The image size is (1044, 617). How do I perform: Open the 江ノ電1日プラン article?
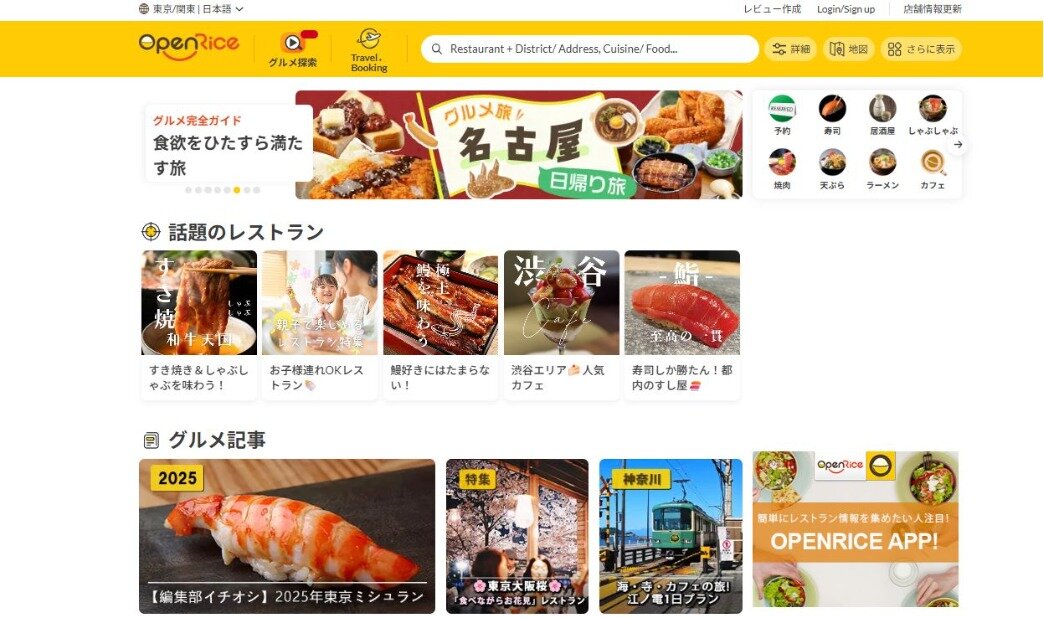pos(670,537)
